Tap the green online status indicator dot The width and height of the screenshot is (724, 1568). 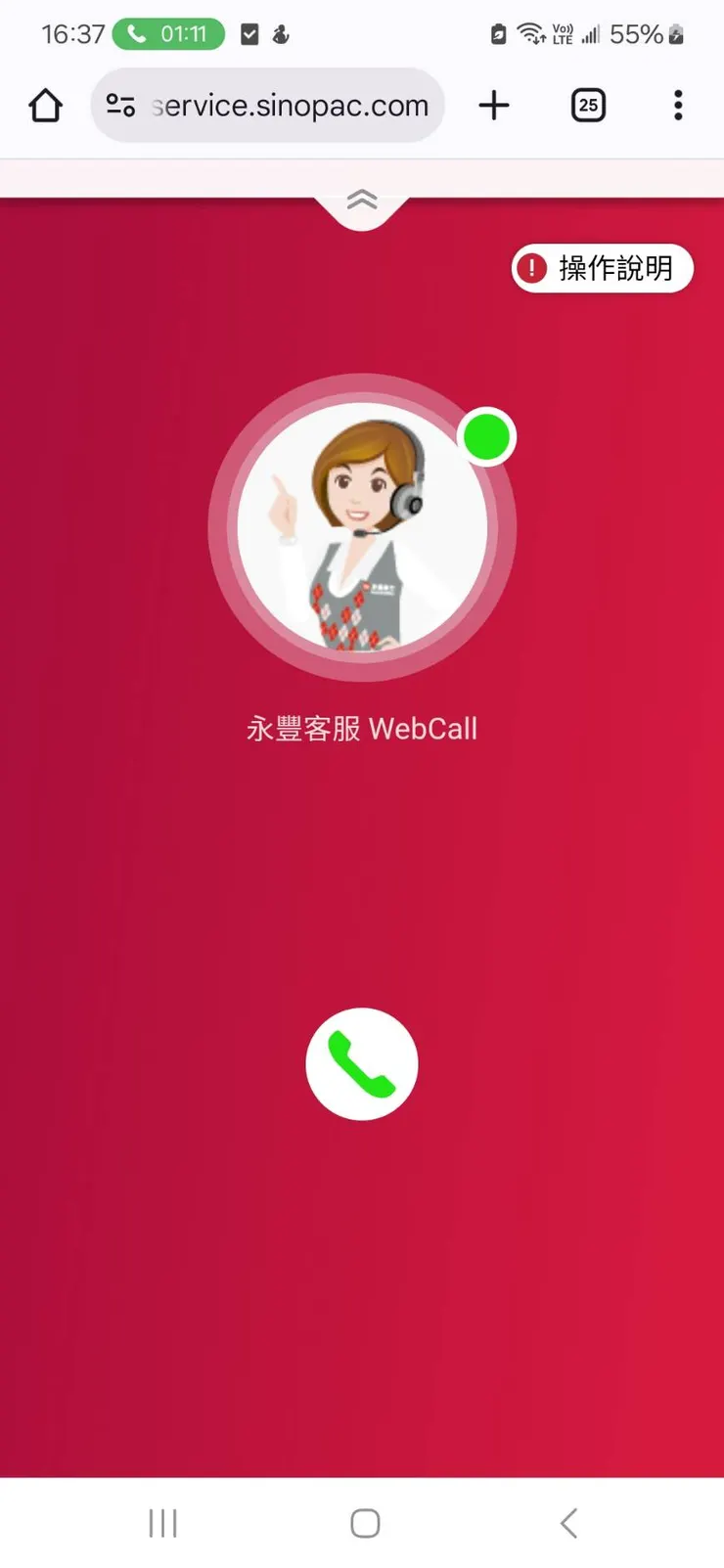[x=486, y=436]
